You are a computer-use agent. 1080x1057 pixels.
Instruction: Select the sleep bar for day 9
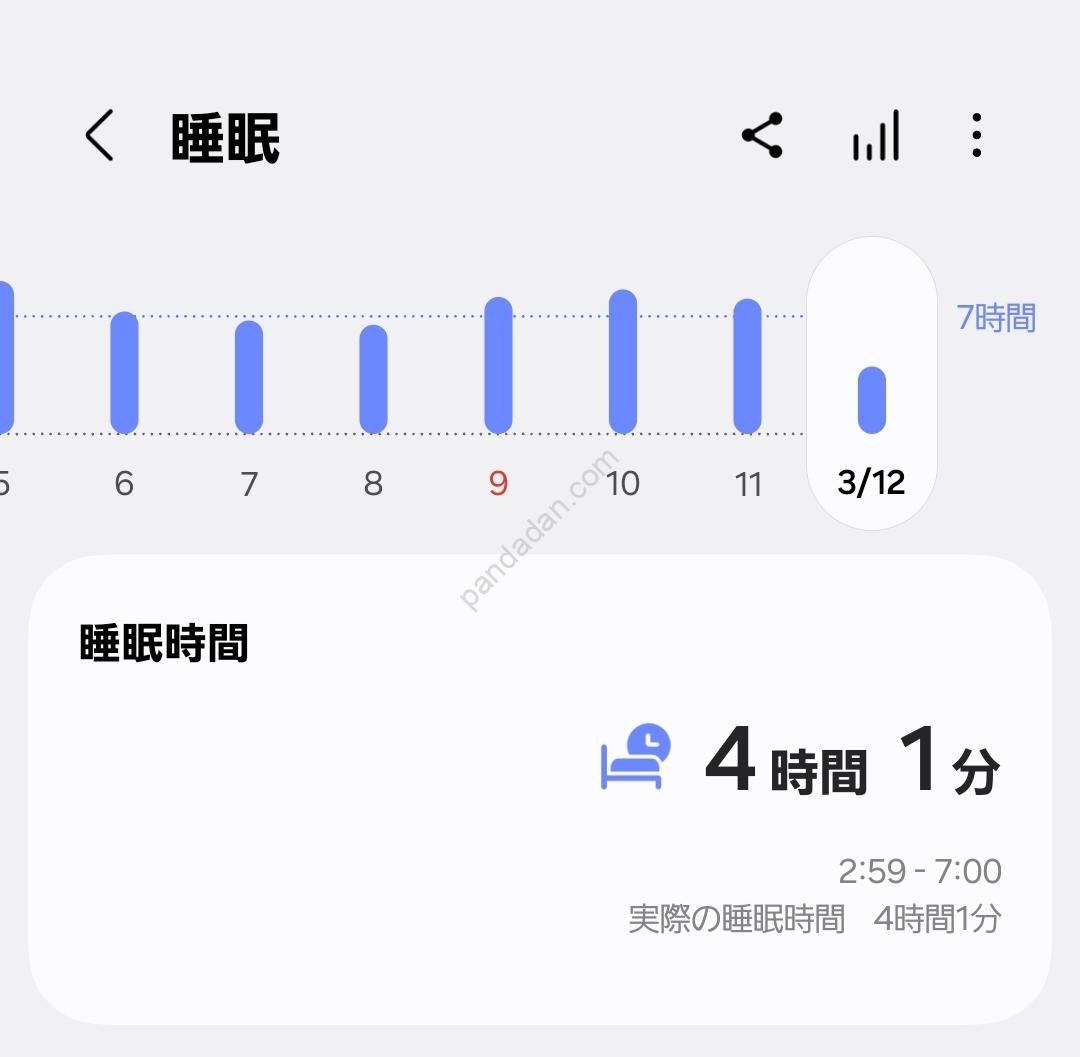tap(498, 366)
